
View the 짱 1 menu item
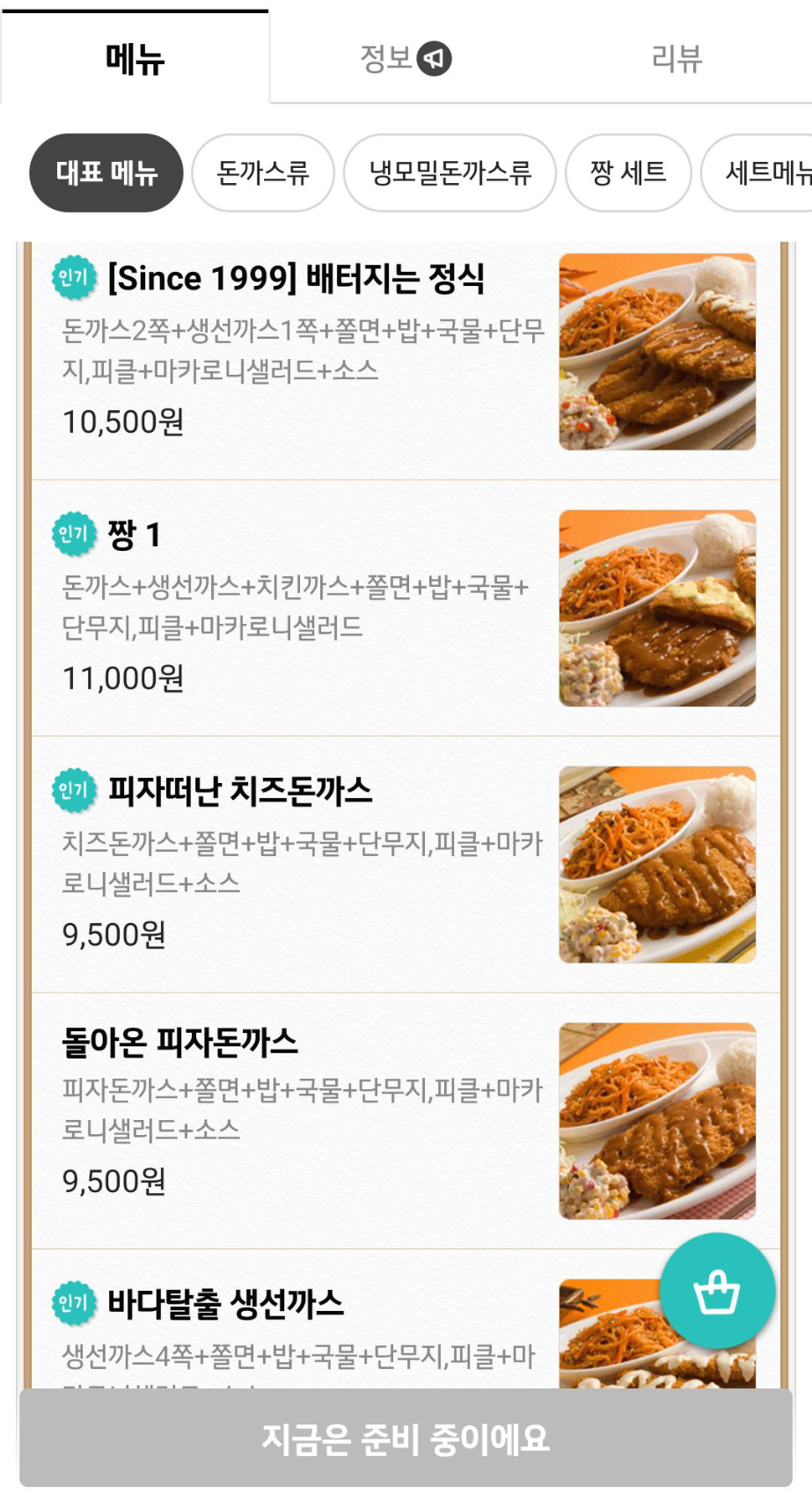299,607
